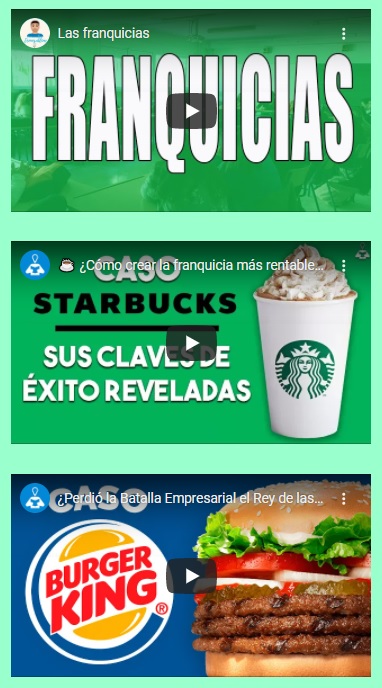Open title ¿Perdió la Batalla Empresarial el Rey
382x688 pixels.
[190, 498]
